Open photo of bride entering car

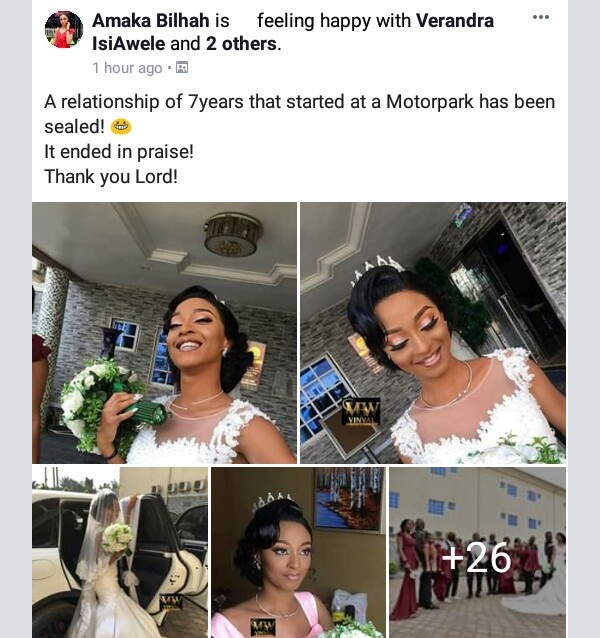119,552
